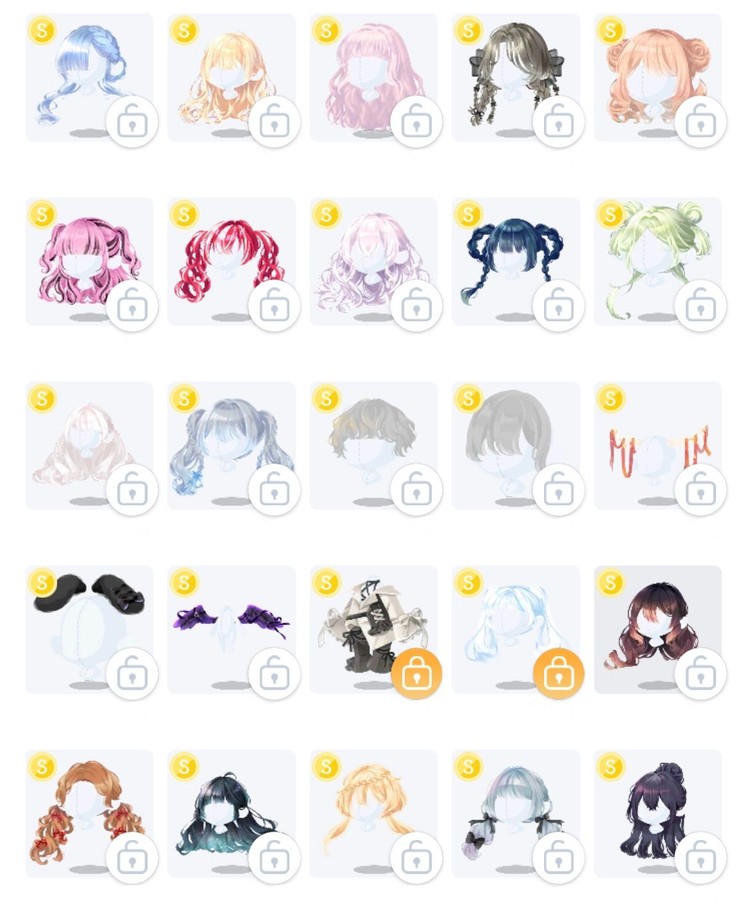Viewport: 750px width, 908px height.
Task: Choose the black-to-teal gradient hair
Action: pyautogui.click(x=230, y=814)
